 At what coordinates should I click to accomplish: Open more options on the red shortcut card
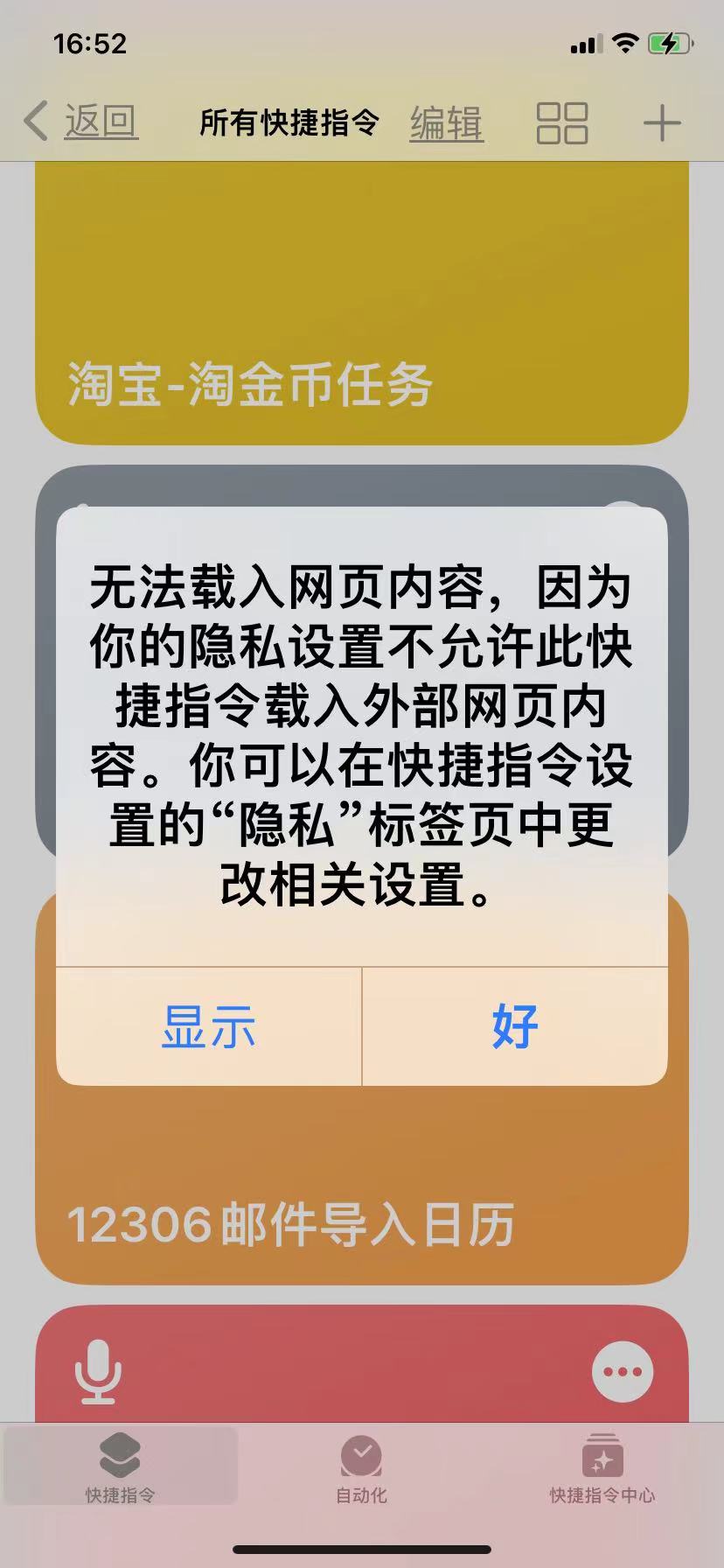point(622,1371)
